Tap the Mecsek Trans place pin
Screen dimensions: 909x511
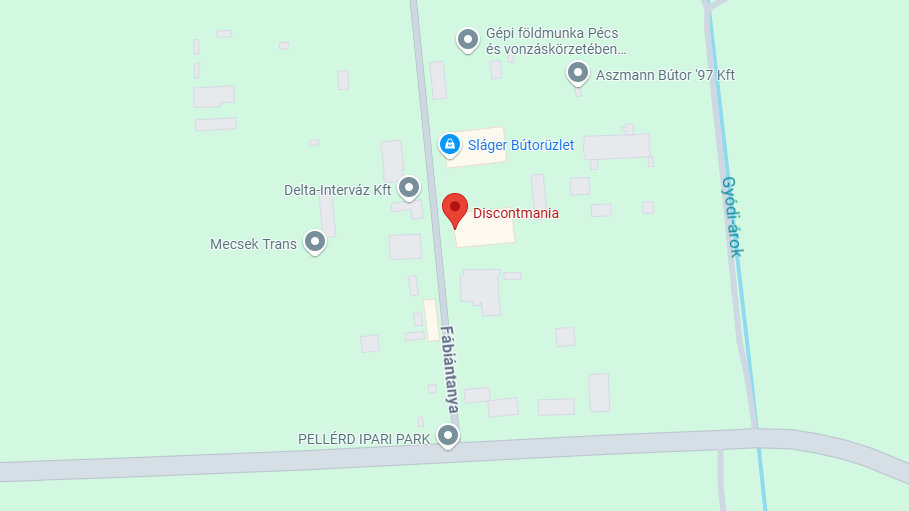click(316, 242)
